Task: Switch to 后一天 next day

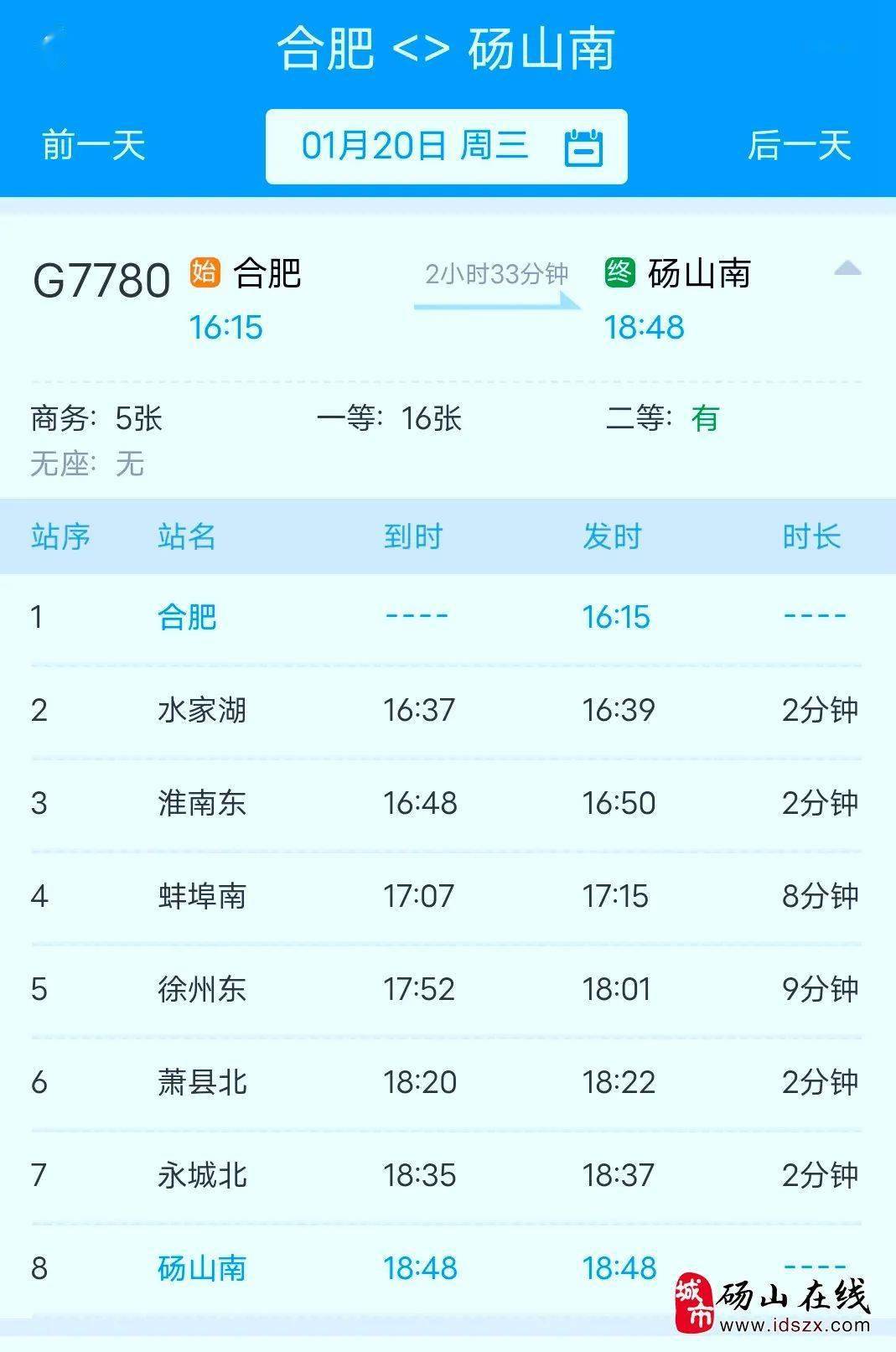Action: click(x=800, y=148)
